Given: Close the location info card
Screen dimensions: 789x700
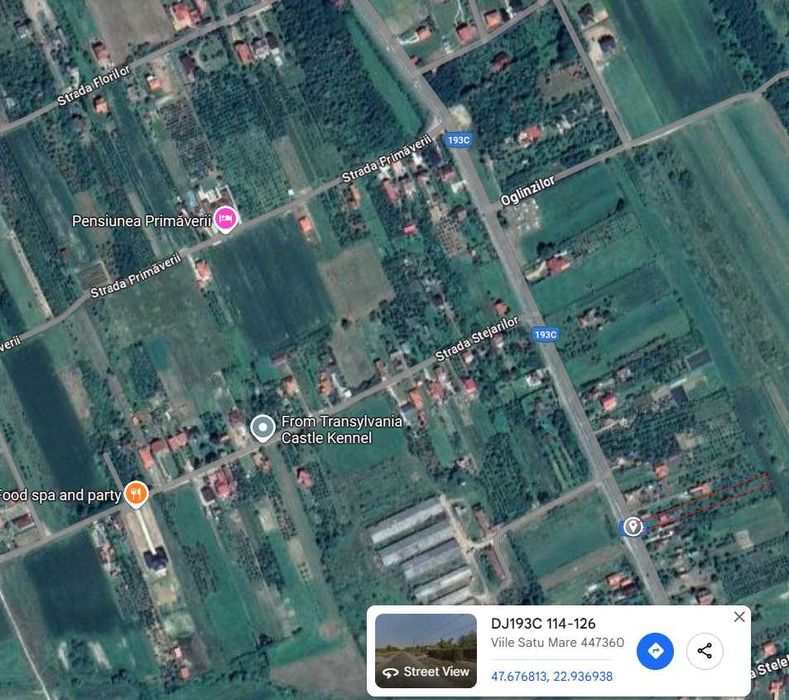Looking at the screenshot, I should (x=739, y=617).
